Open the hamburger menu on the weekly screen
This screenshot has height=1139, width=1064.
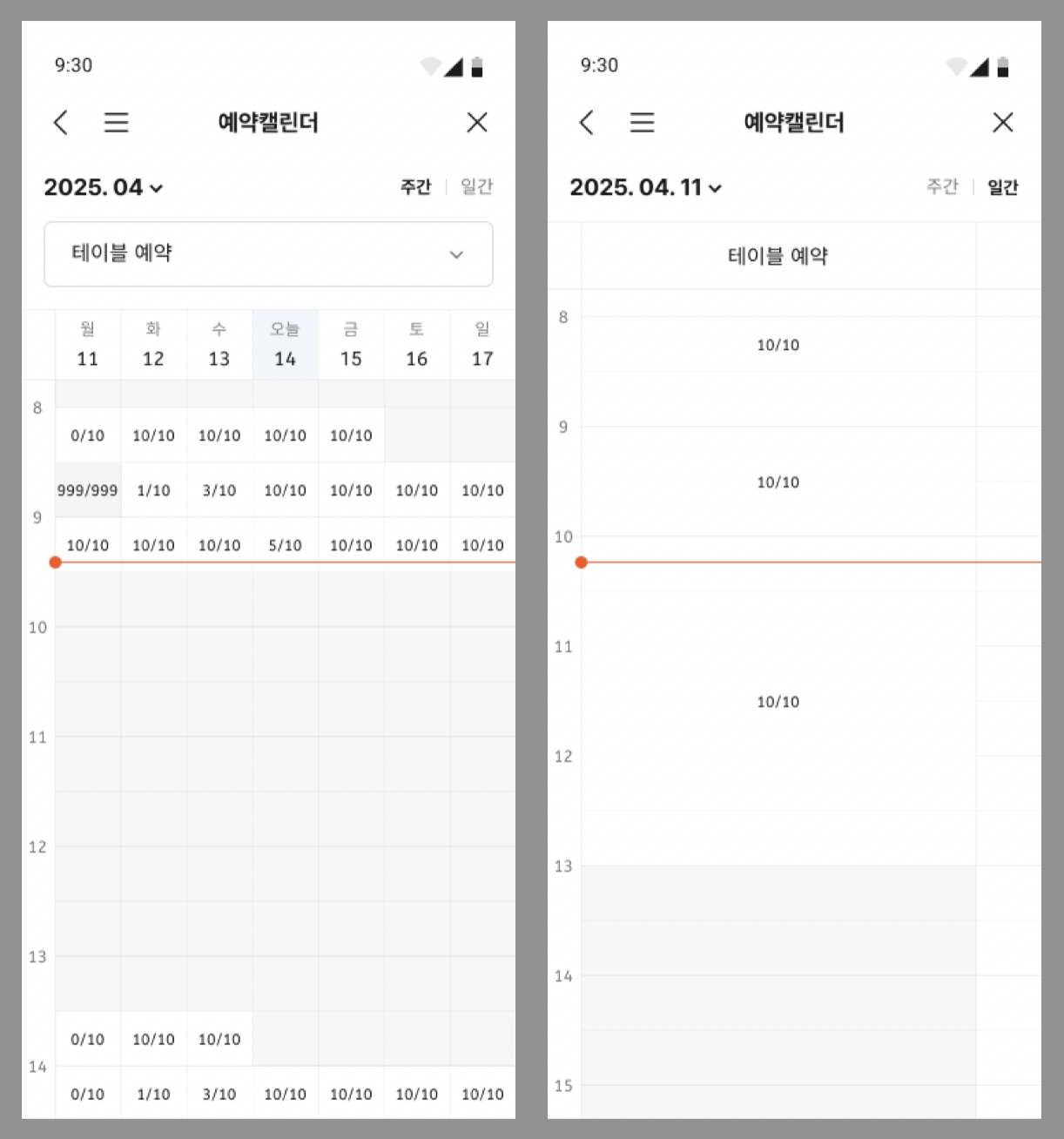[117, 122]
